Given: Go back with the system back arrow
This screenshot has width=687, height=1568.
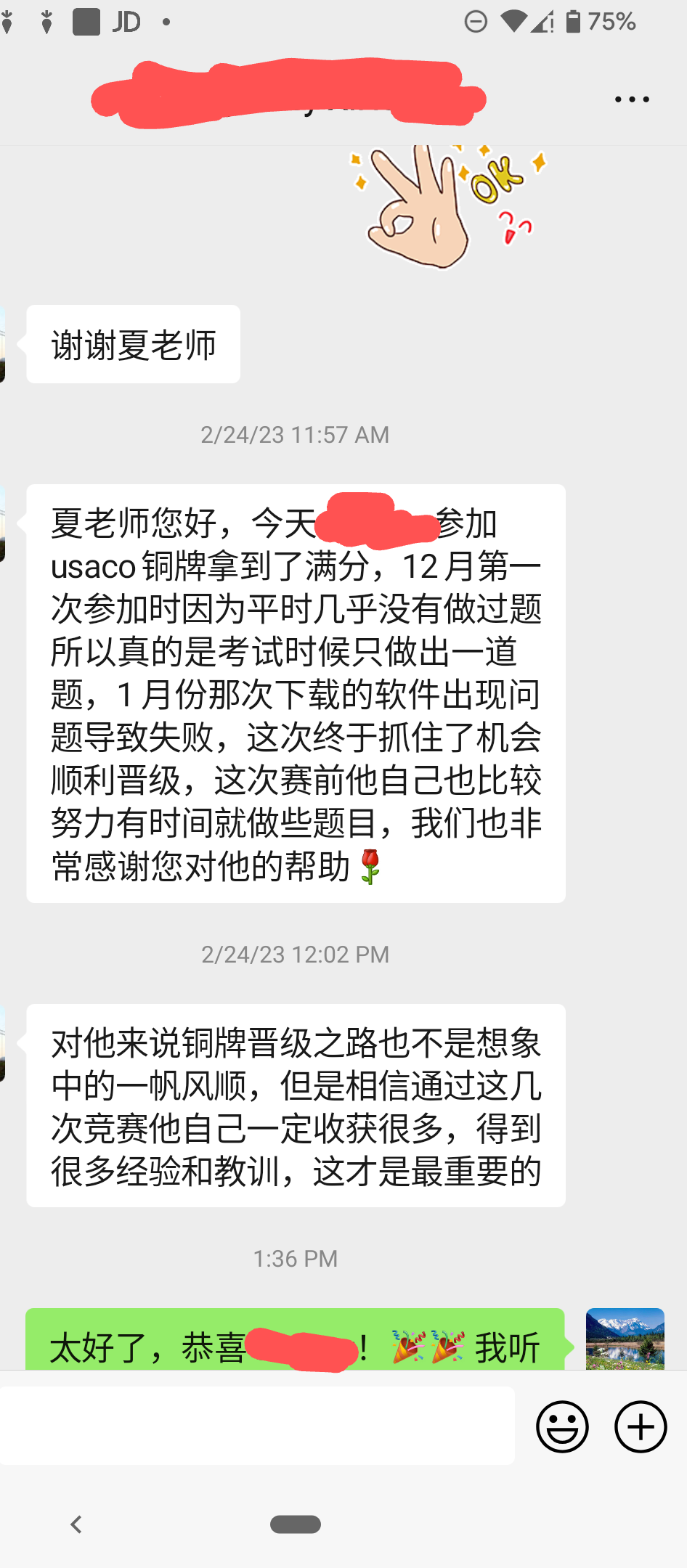Looking at the screenshot, I should click(76, 1524).
